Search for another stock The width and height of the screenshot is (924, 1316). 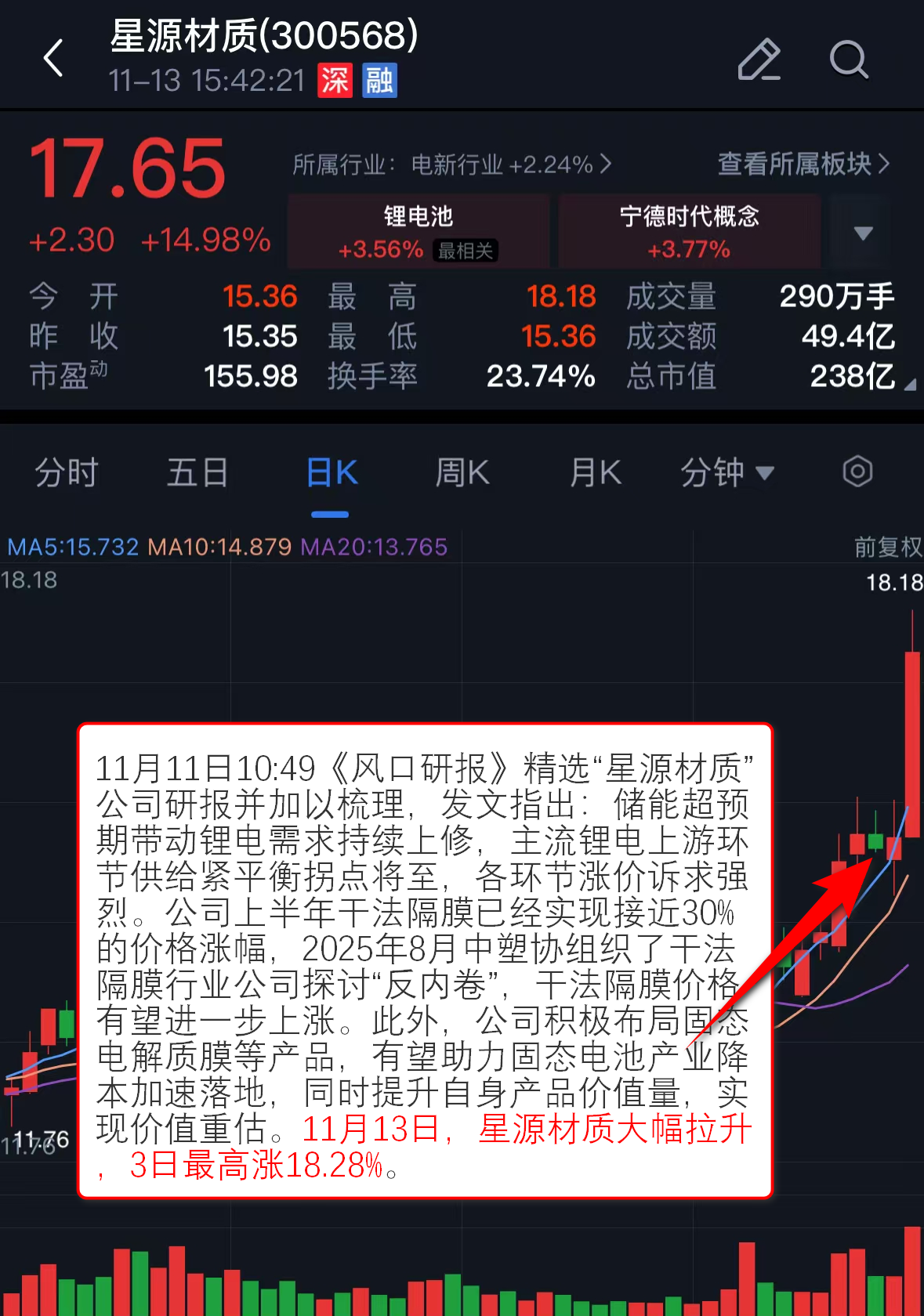pos(848,60)
